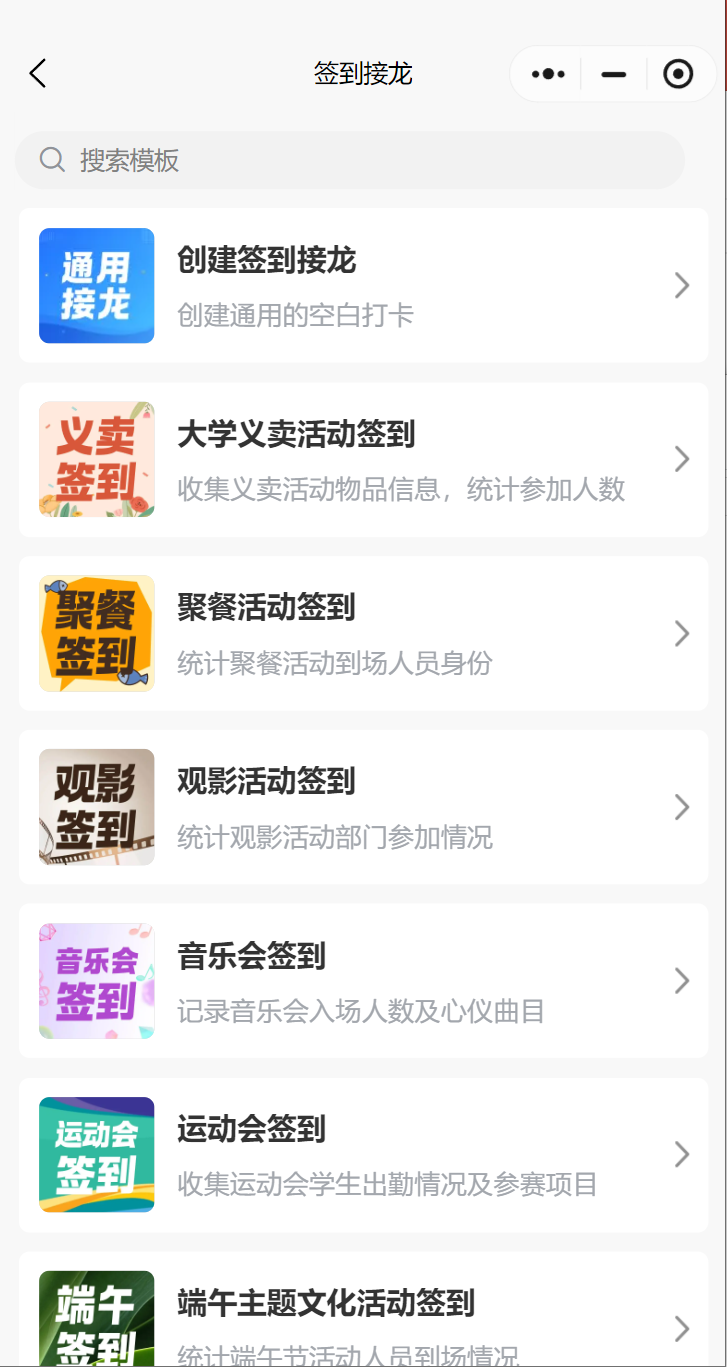The height and width of the screenshot is (1367, 727).
Task: Choose the 观影活动签到 template
Action: (364, 807)
